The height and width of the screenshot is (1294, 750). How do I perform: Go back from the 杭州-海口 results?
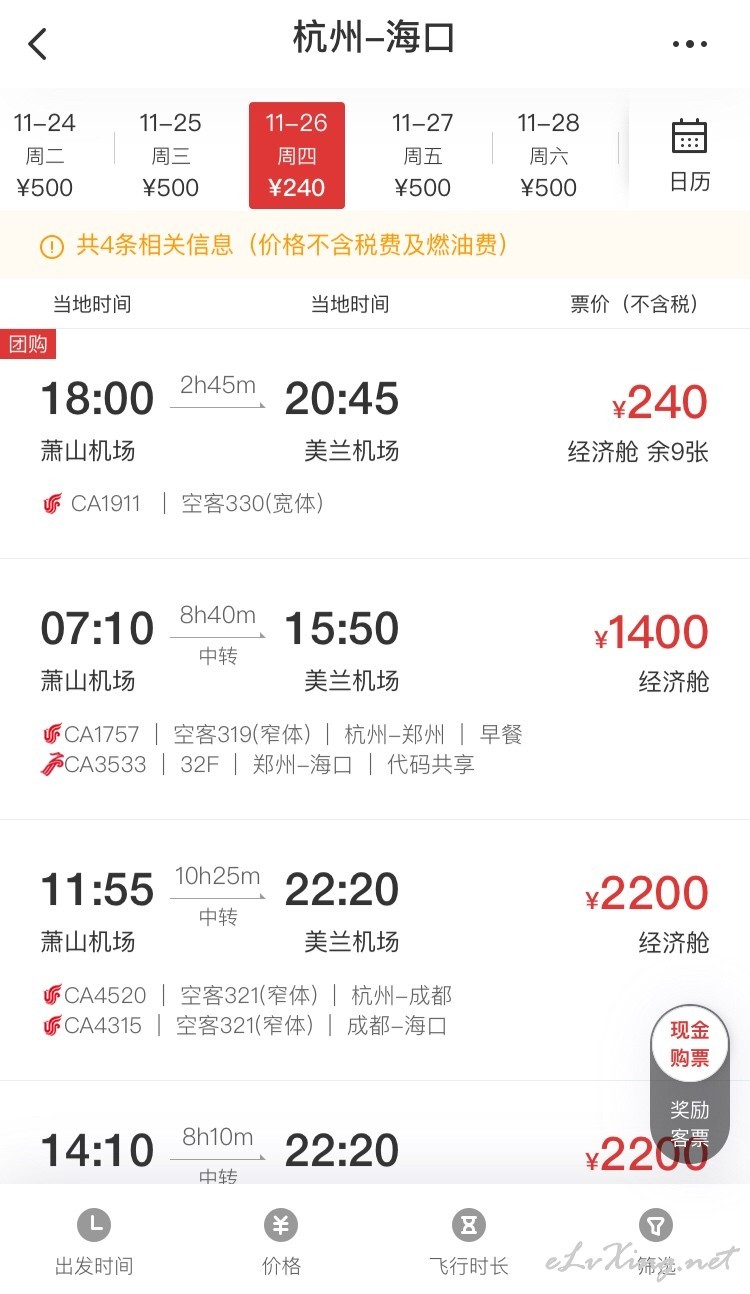(x=38, y=44)
